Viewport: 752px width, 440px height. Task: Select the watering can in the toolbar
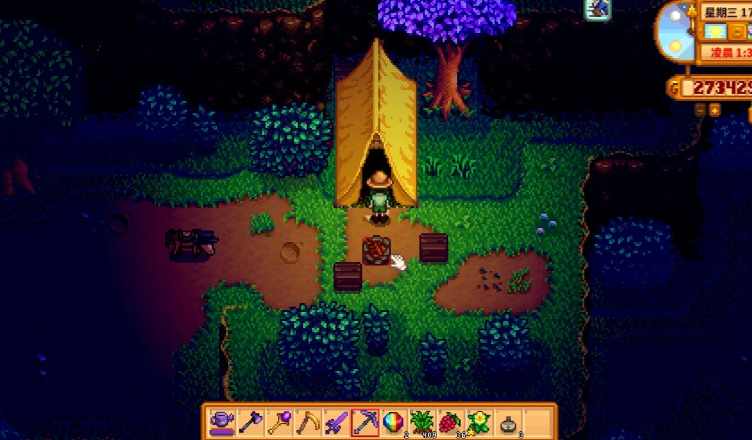pos(221,422)
